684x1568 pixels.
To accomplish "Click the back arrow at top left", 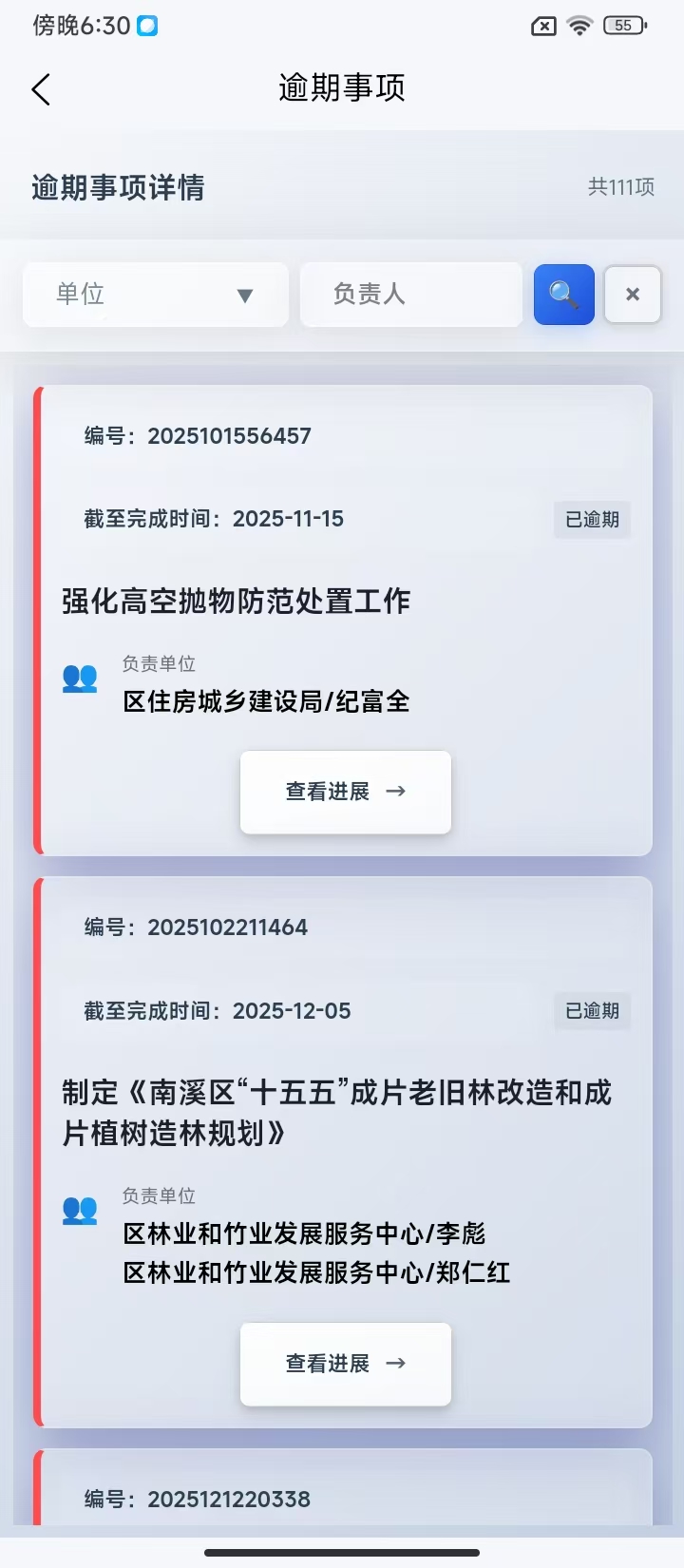I will coord(40,88).
